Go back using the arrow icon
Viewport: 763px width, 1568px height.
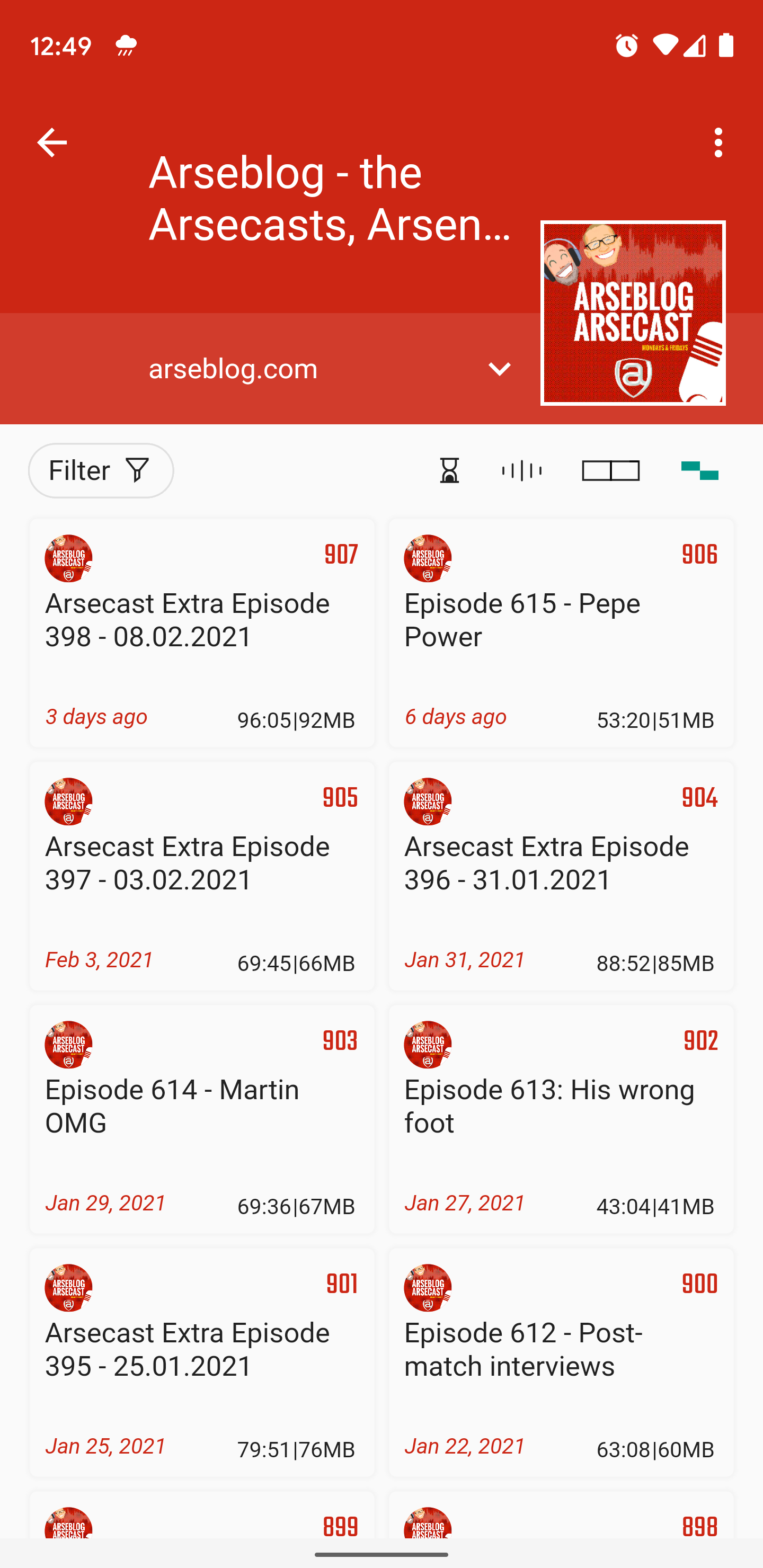coord(52,143)
